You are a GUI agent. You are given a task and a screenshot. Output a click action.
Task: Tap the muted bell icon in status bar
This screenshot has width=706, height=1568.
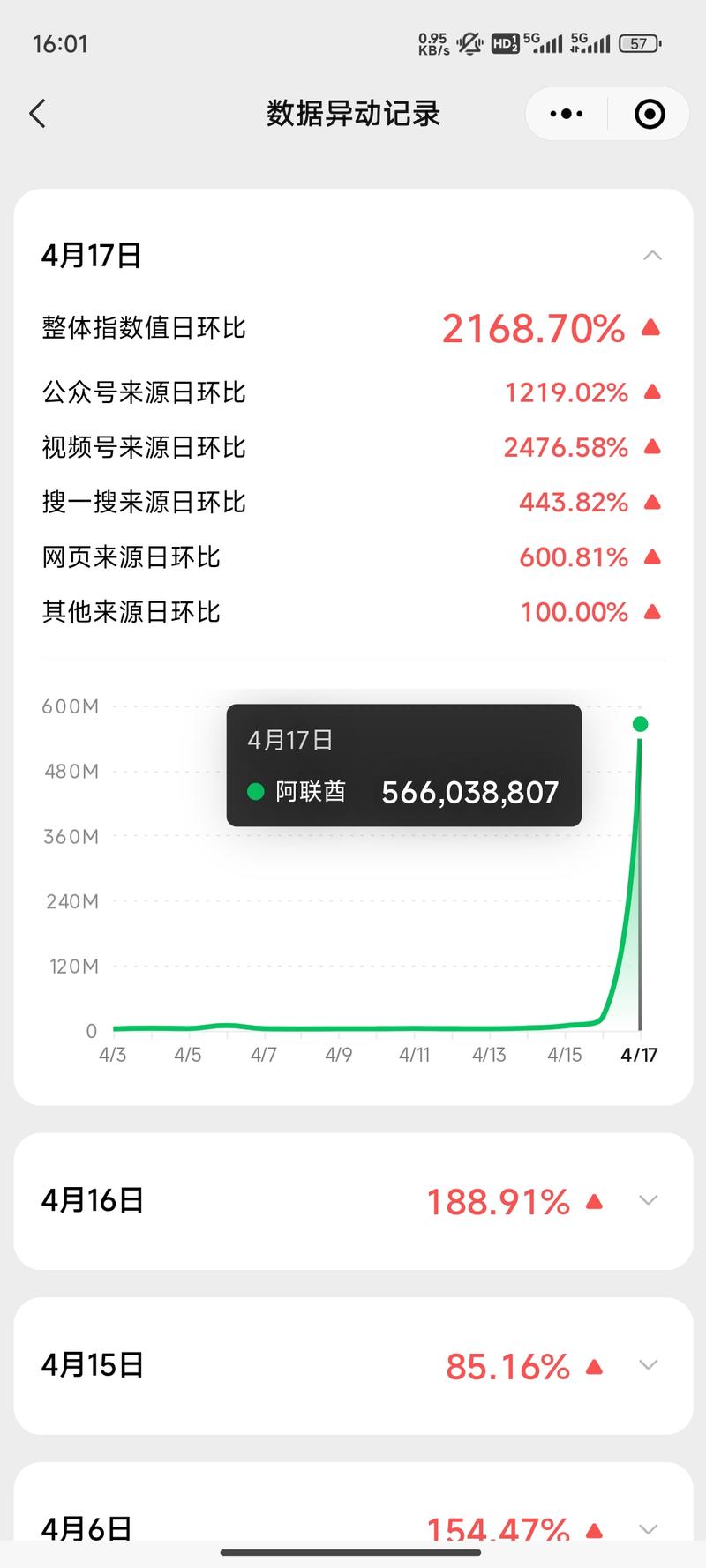point(469,42)
